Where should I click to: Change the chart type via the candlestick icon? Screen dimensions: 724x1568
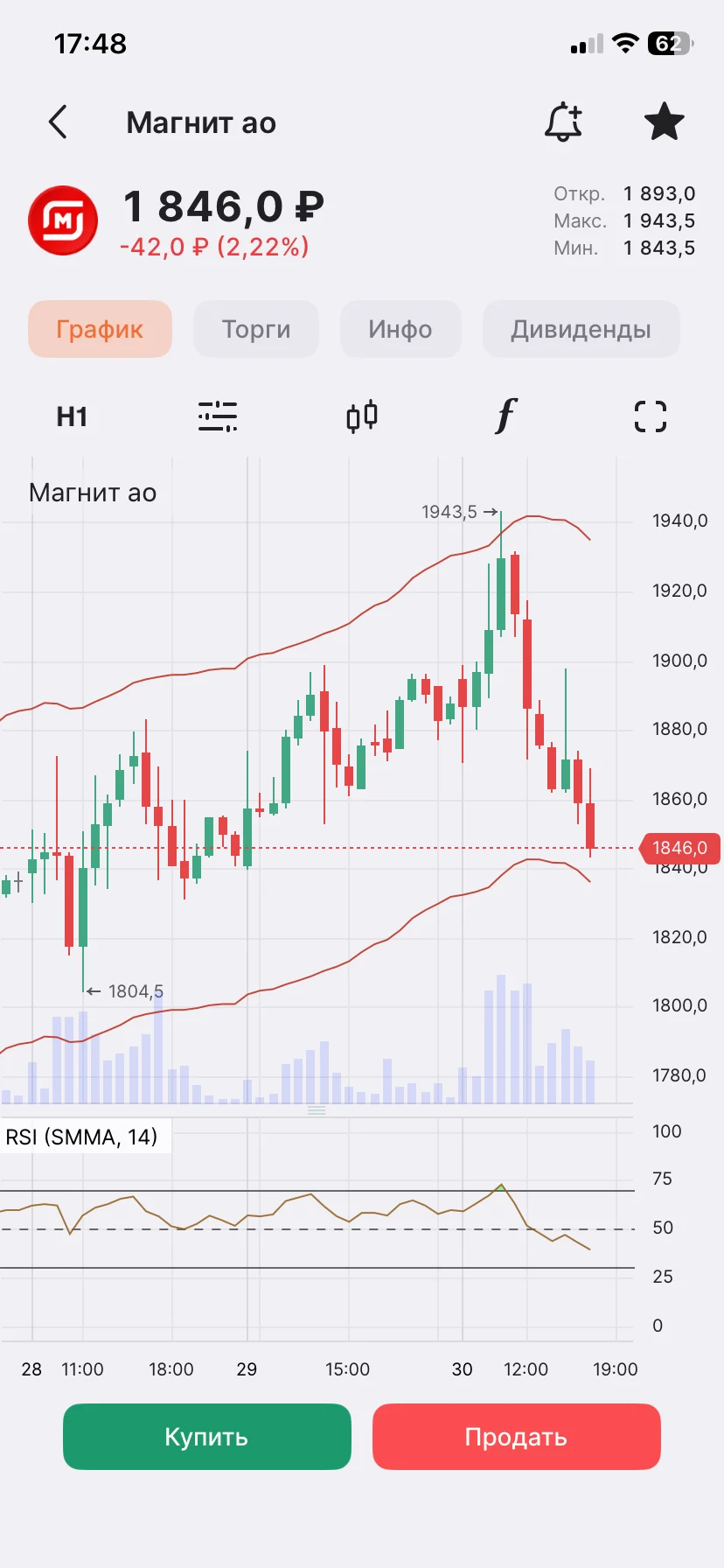pos(362,416)
